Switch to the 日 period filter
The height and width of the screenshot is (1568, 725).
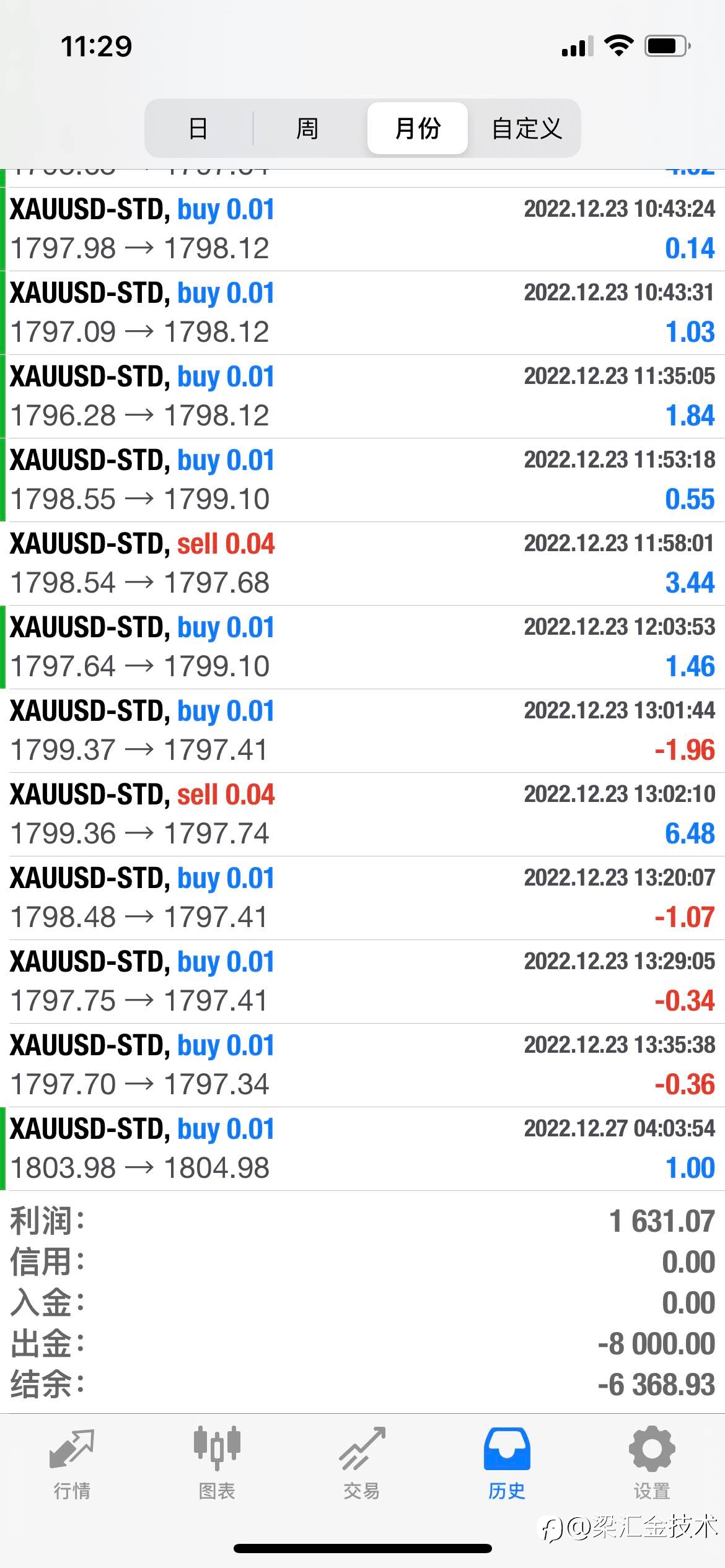198,128
